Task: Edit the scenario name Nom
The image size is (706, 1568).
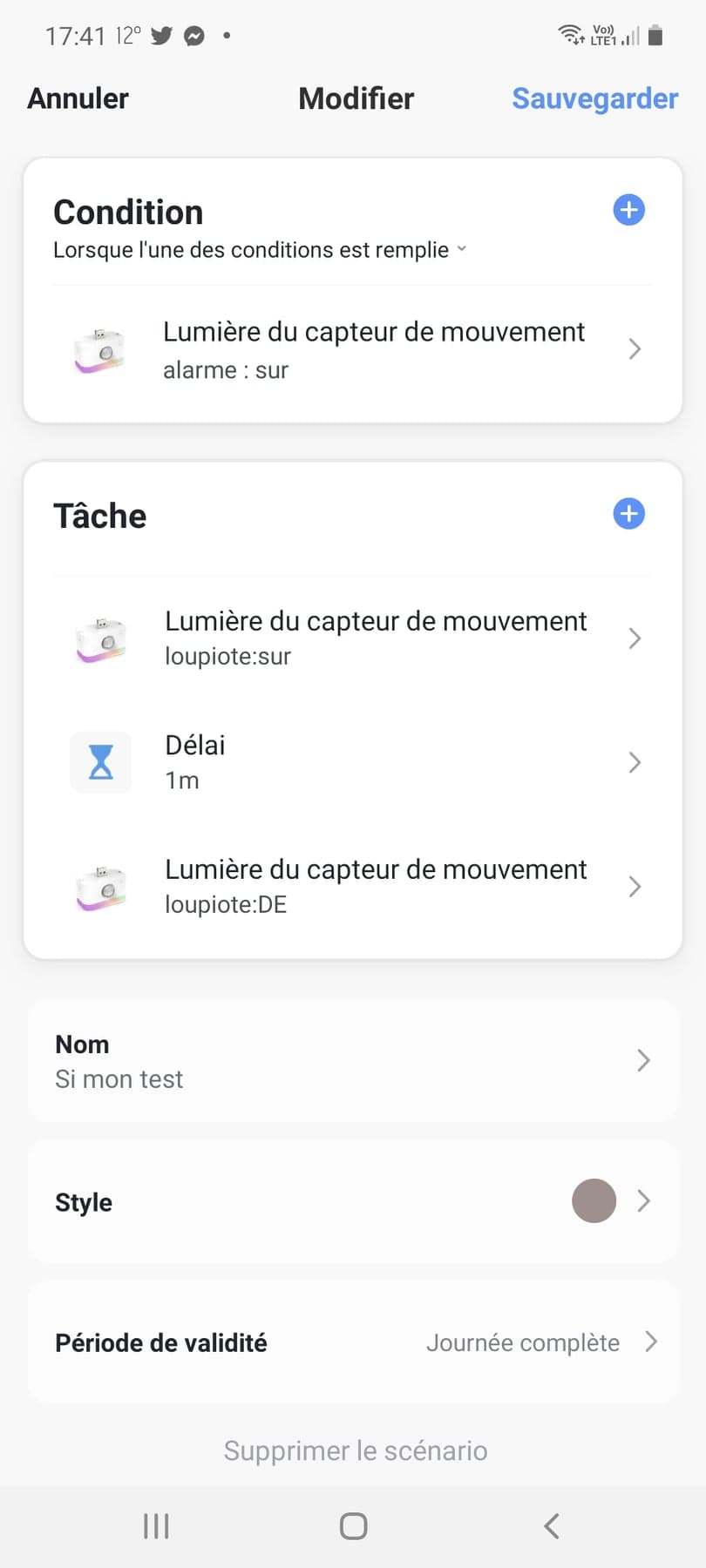Action: [x=353, y=1060]
